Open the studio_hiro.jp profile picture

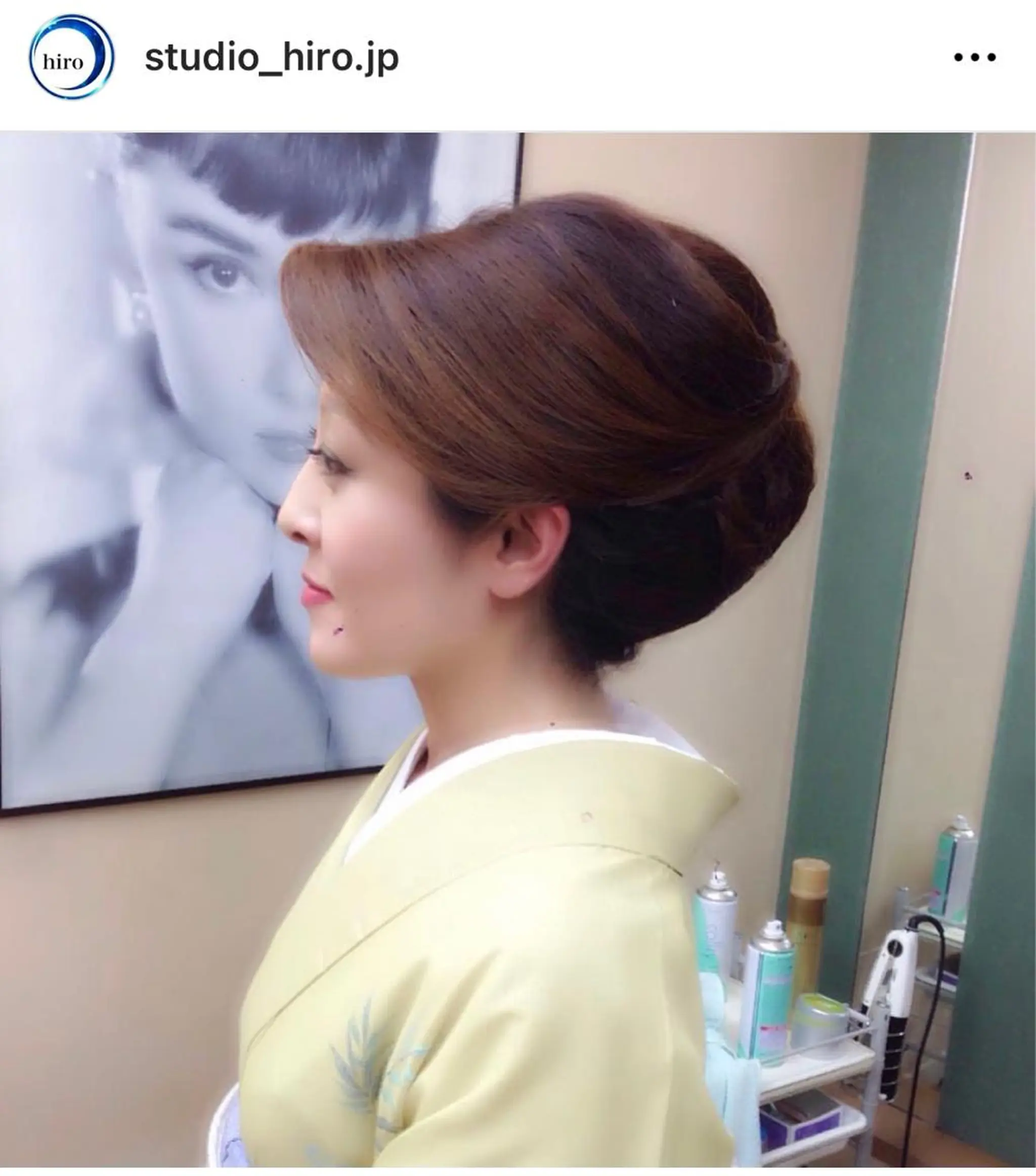pos(71,58)
